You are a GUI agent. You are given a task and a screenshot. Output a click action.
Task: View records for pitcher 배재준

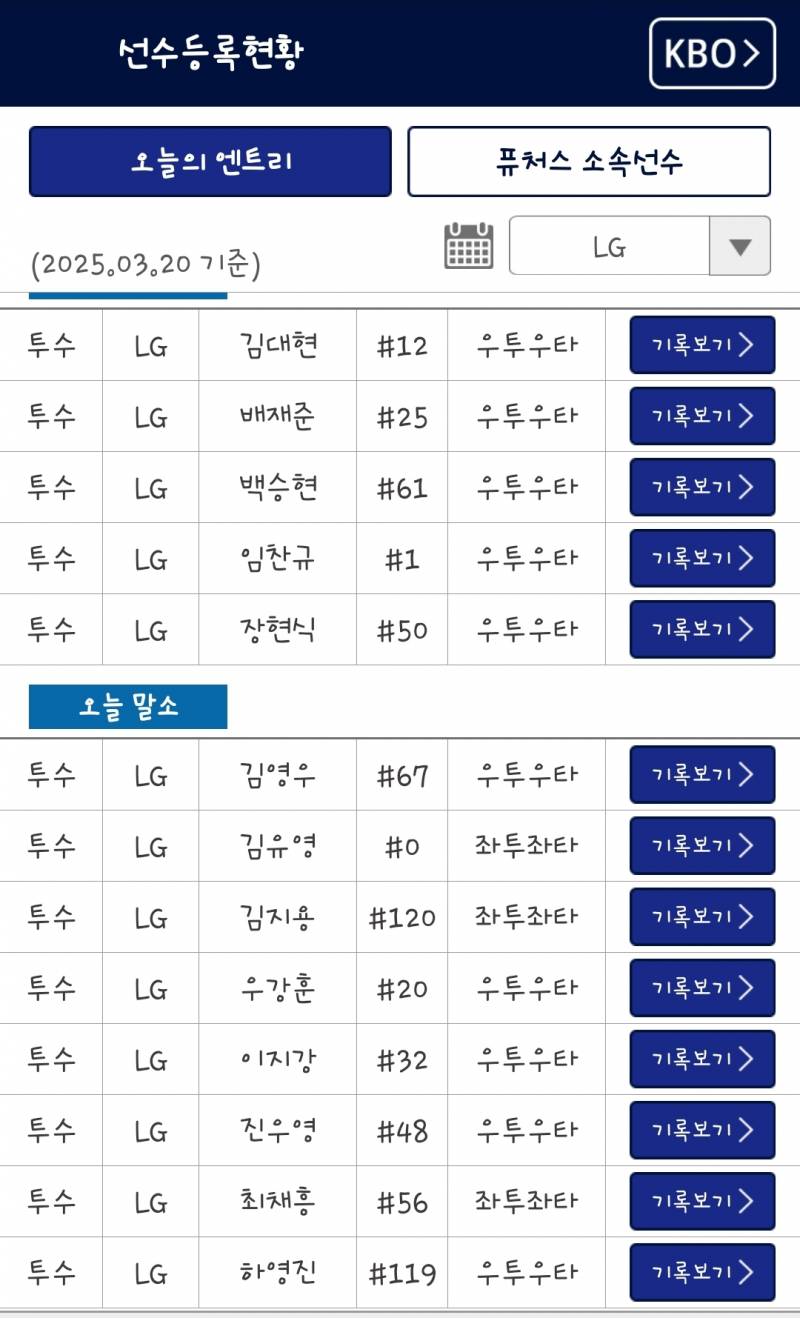coord(701,416)
